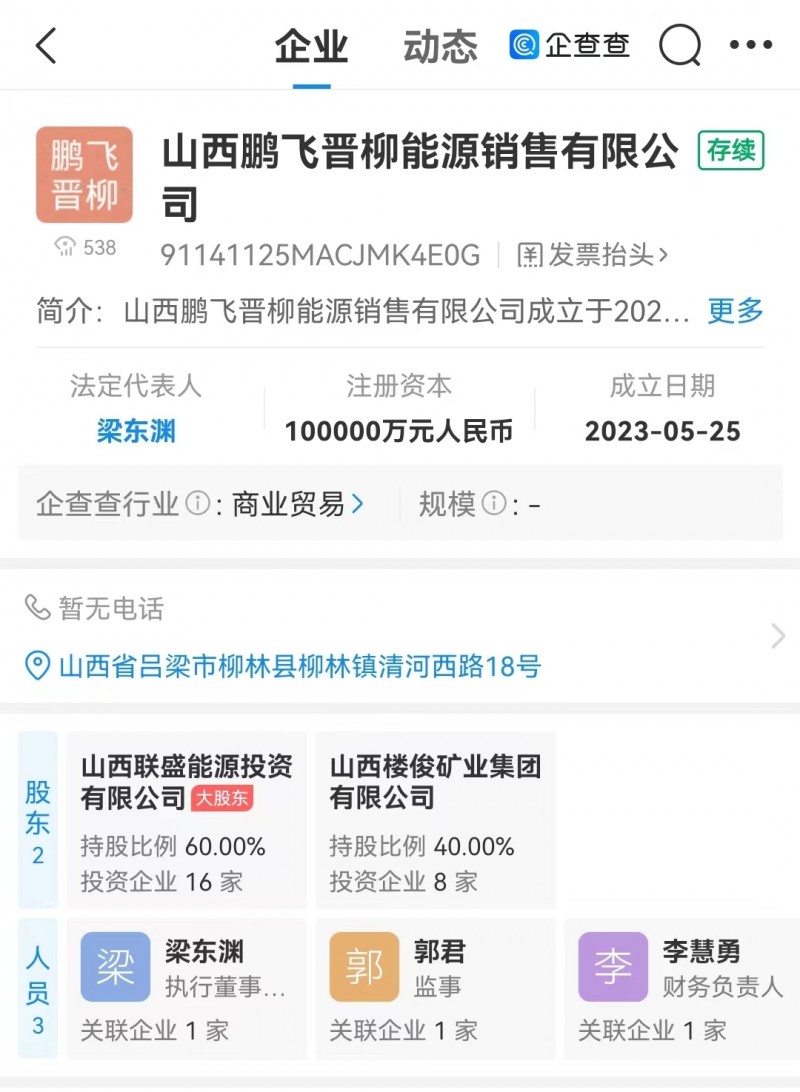Switch to the 动态 tab
Viewport: 800px width, 1092px height.
coord(443,44)
